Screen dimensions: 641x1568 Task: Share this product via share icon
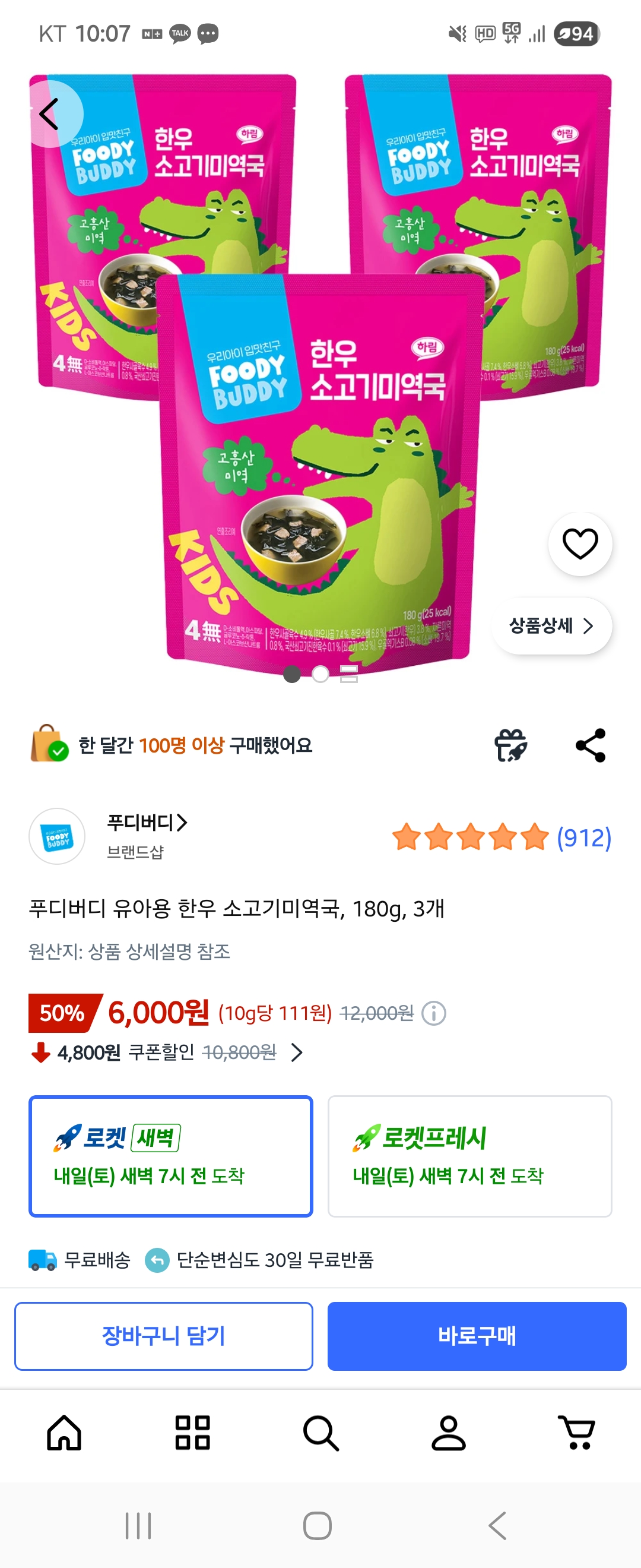pos(592,746)
